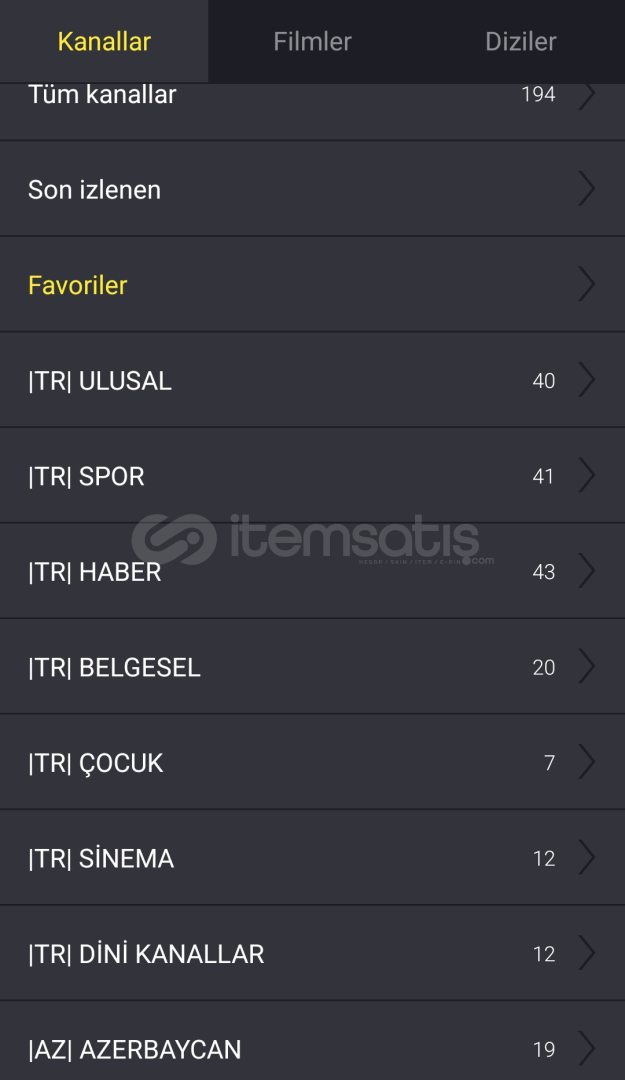Open |TR| ULUSAL channel group
Image resolution: width=625 pixels, height=1080 pixels.
coord(312,381)
